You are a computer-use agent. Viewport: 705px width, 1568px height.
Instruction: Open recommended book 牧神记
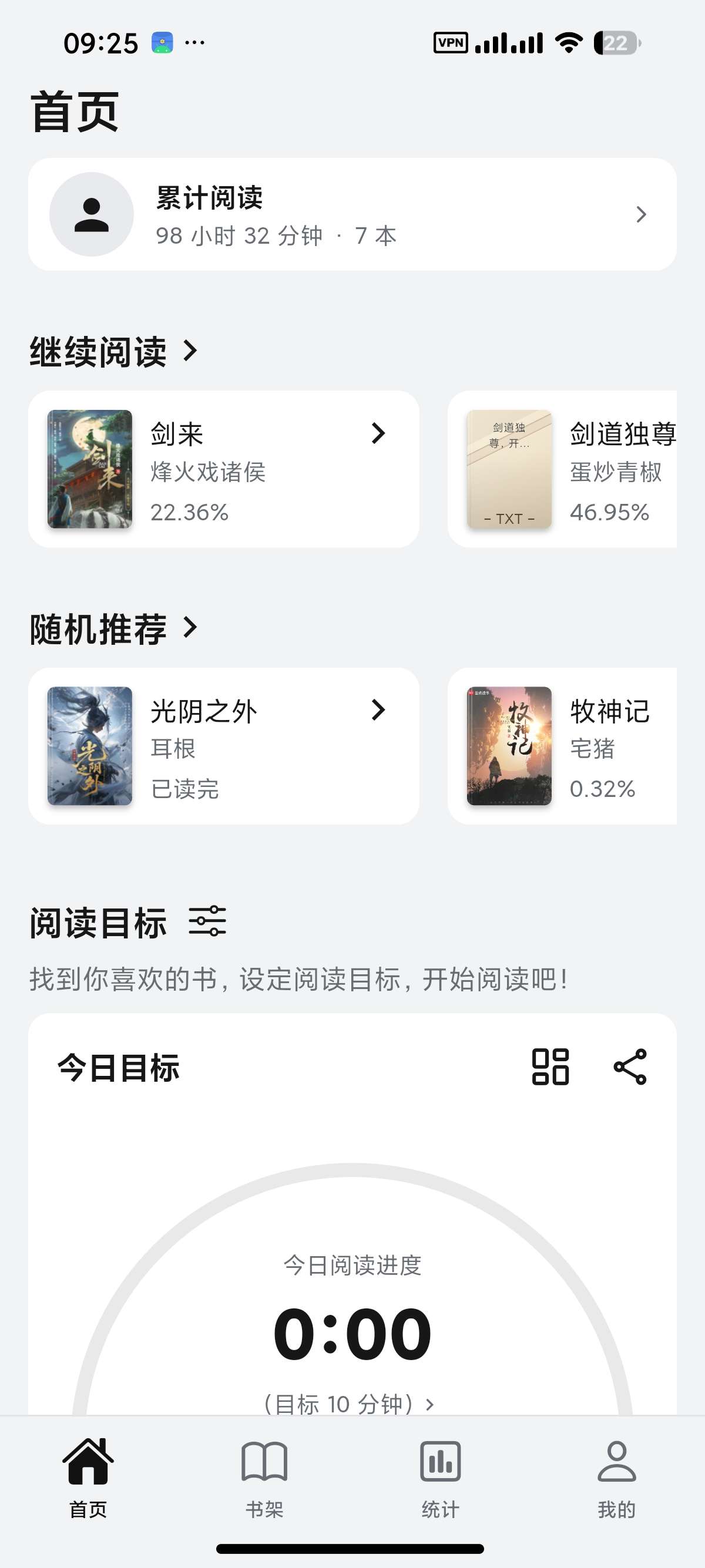click(562, 746)
